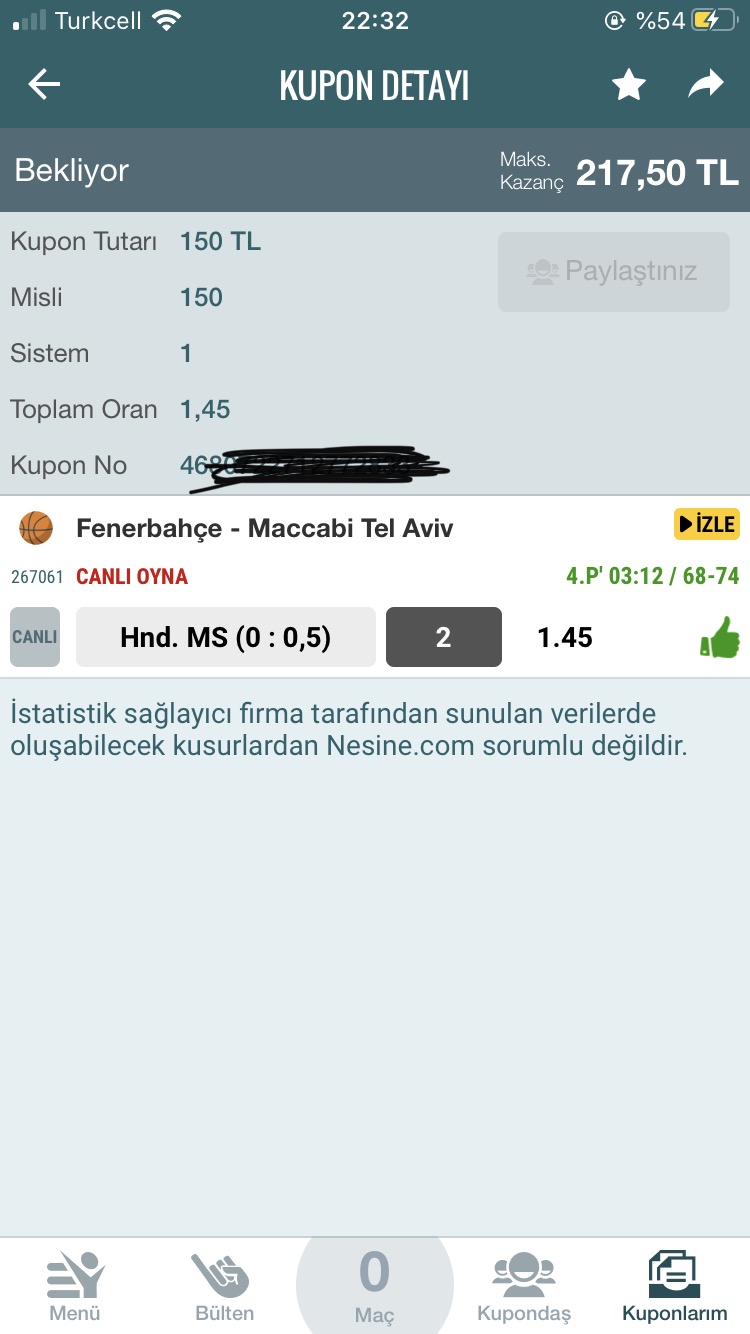This screenshot has height=1334, width=750.
Task: Open Fenerbahçe - Maccabi Tel Aviv match
Action: coord(264,528)
